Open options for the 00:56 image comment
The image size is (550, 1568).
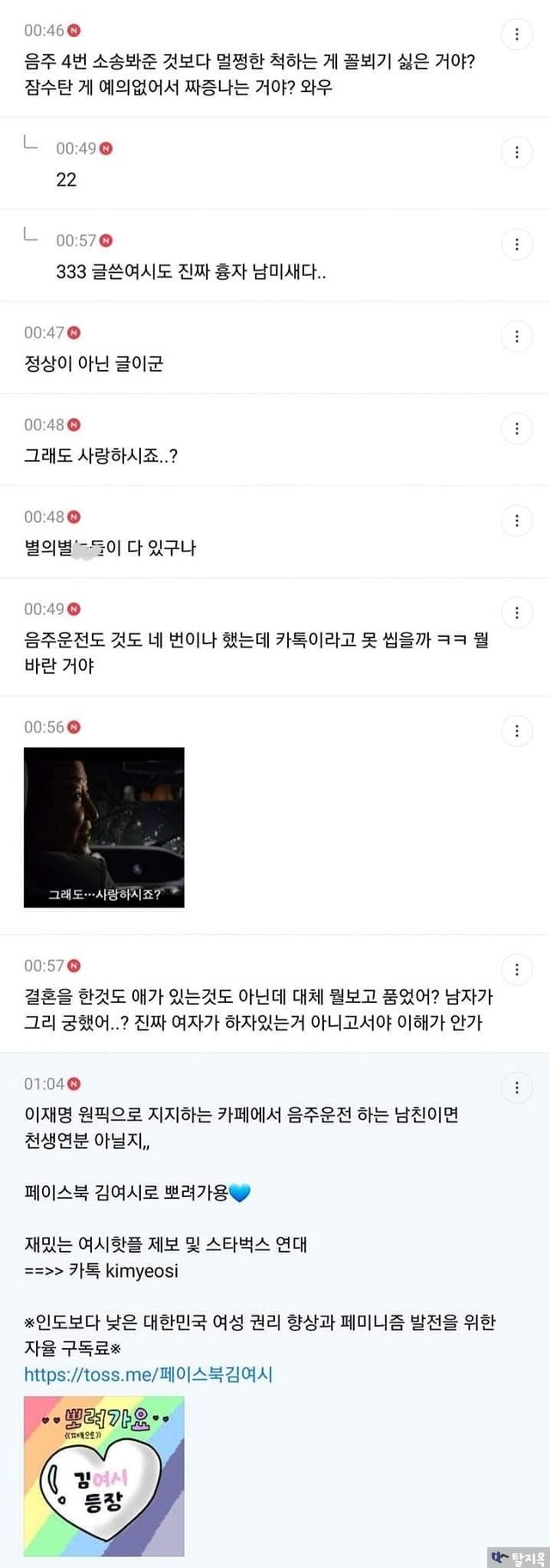pos(516,731)
